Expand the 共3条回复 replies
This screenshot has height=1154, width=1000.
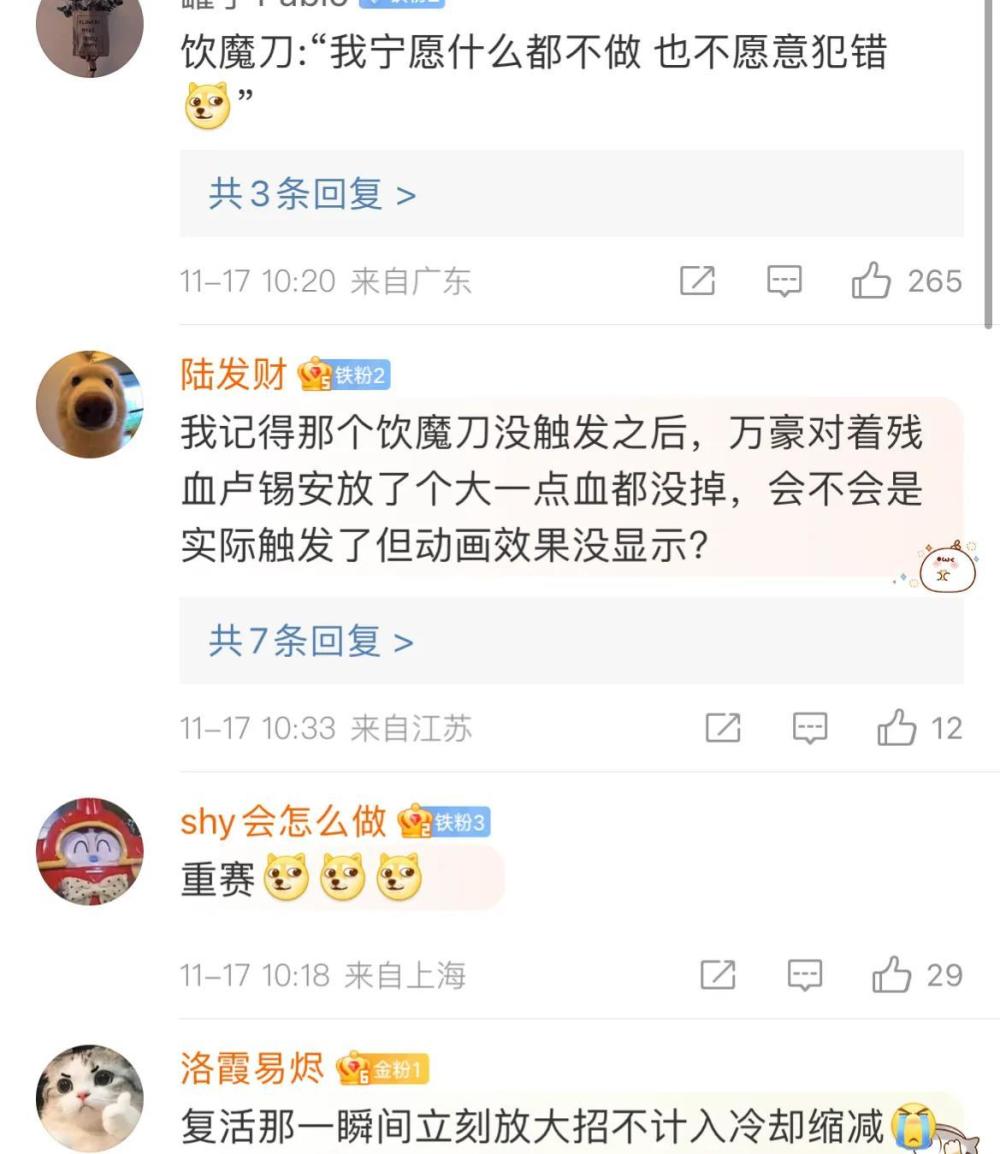tap(311, 194)
